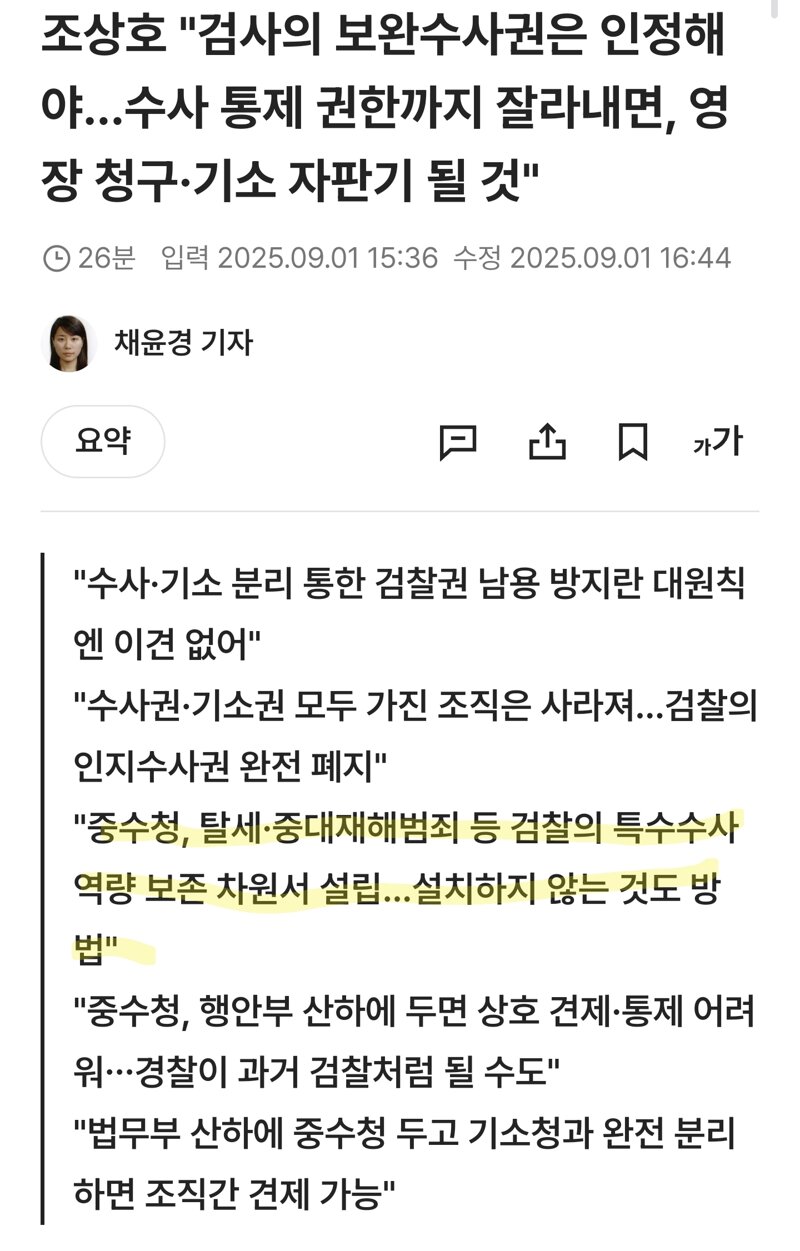Change the article font size

point(718,441)
